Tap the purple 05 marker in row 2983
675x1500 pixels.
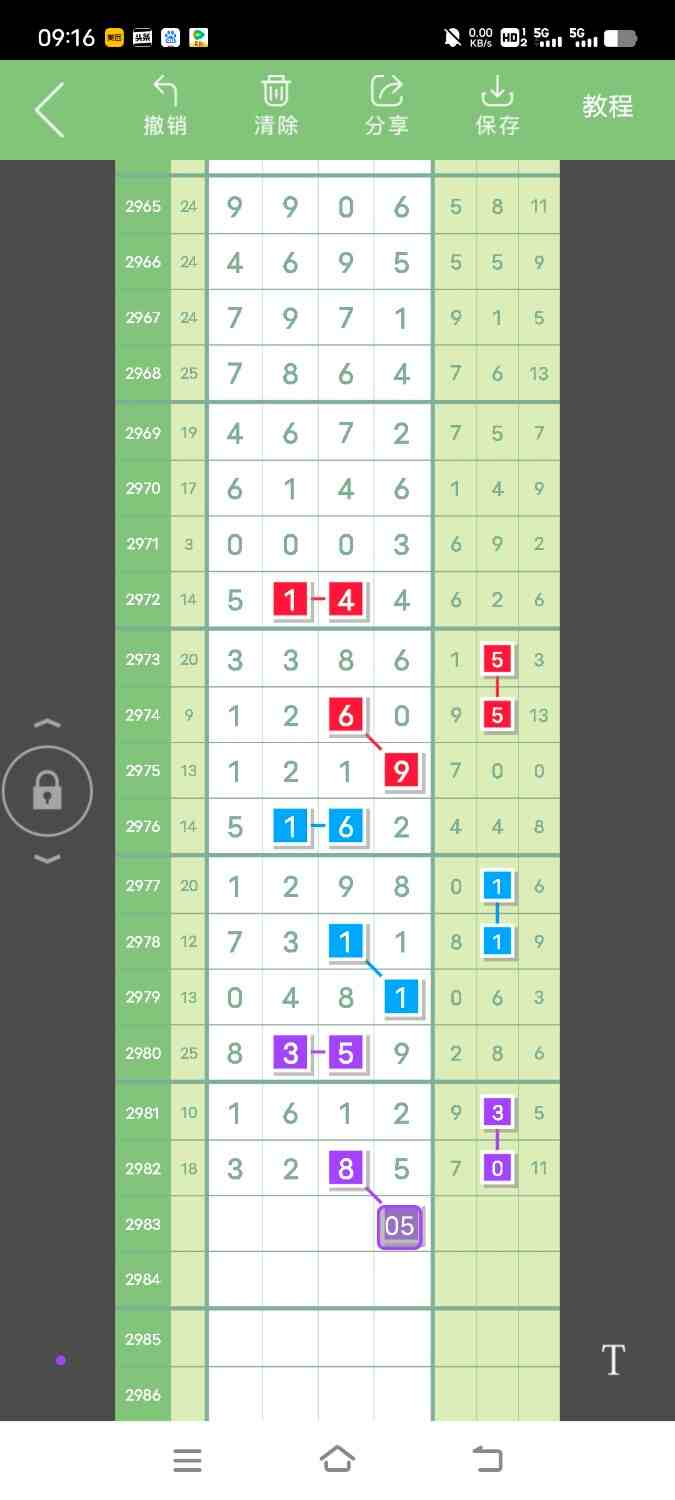[x=400, y=1226]
